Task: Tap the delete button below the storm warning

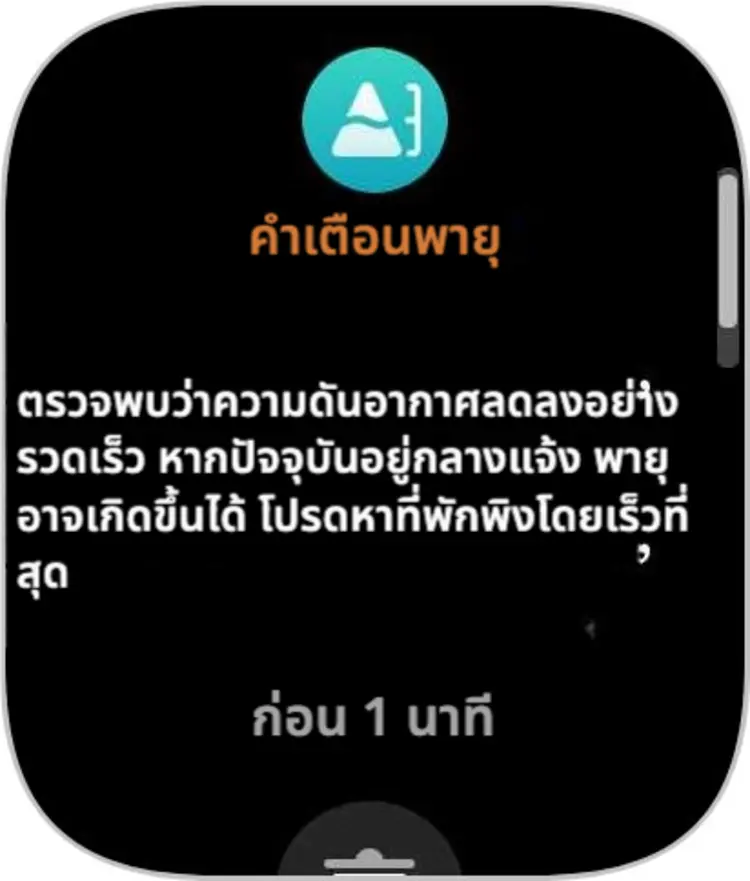Action: tap(368, 855)
